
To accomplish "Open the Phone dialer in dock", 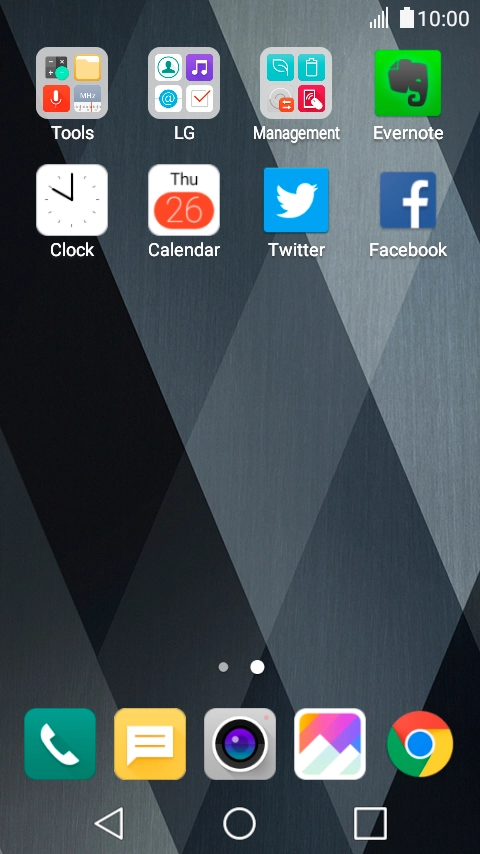I will tap(60, 743).
